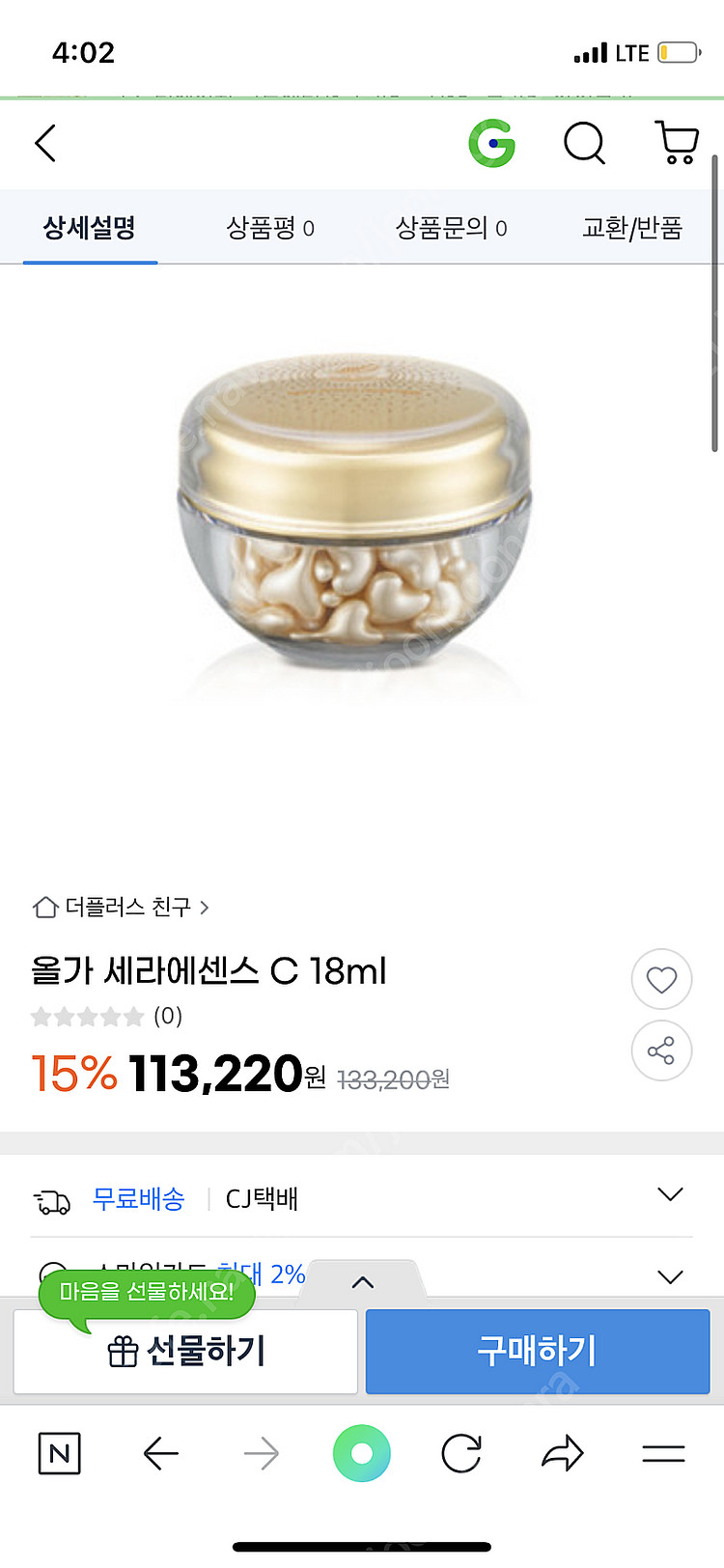Refresh the page
724x1568 pixels.
(x=461, y=1454)
